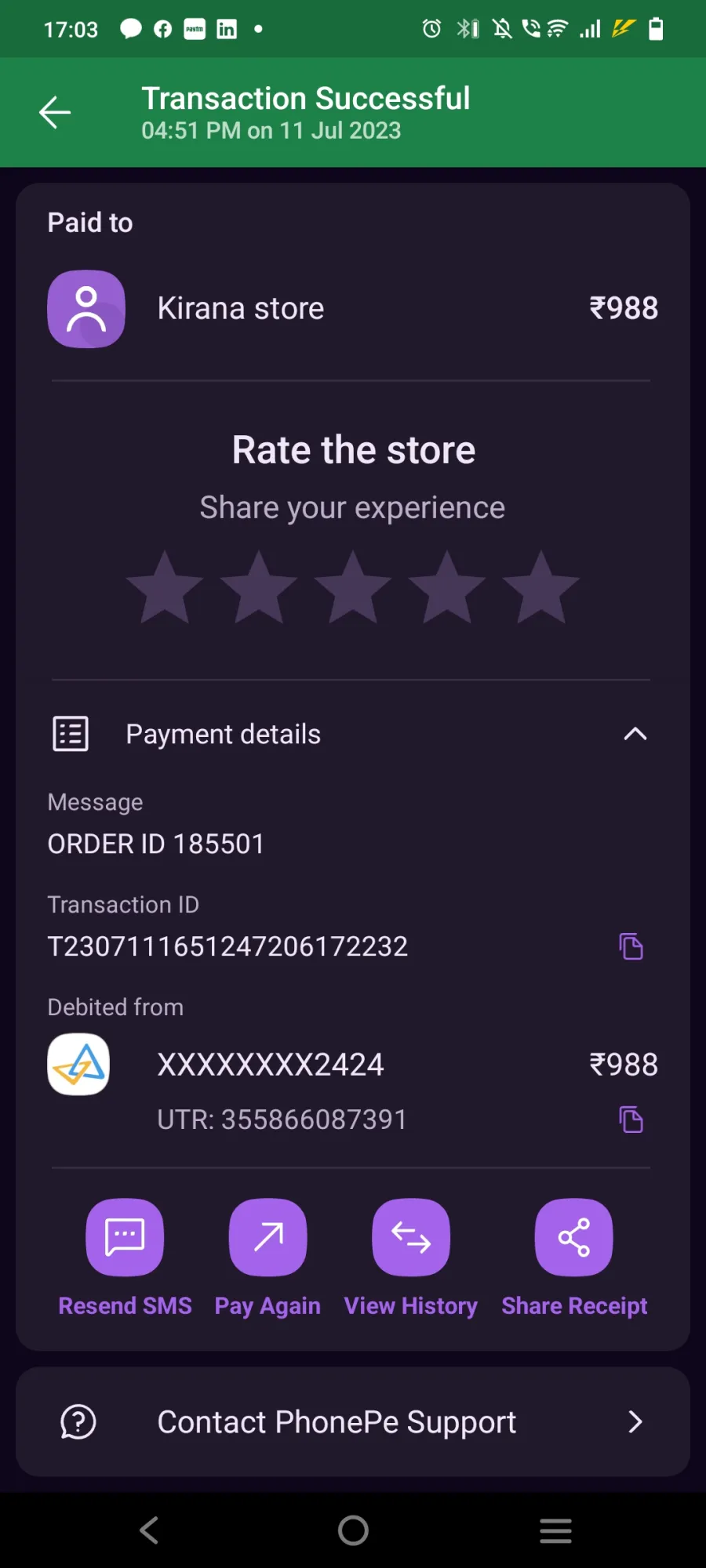Give the store a one-star rating
Screen dimensions: 706x1568
pos(165,587)
